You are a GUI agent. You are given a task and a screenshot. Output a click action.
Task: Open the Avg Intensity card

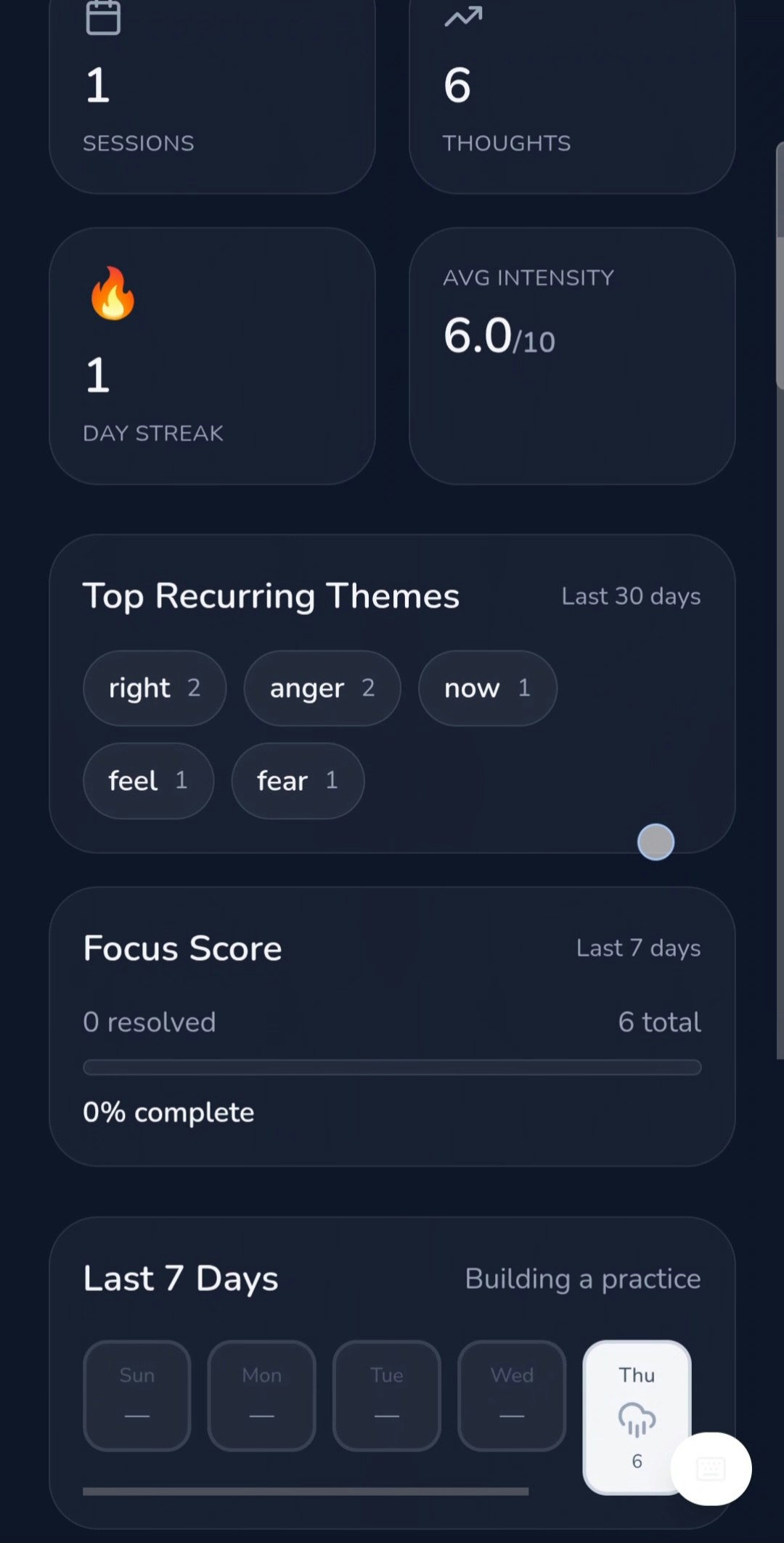(573, 354)
